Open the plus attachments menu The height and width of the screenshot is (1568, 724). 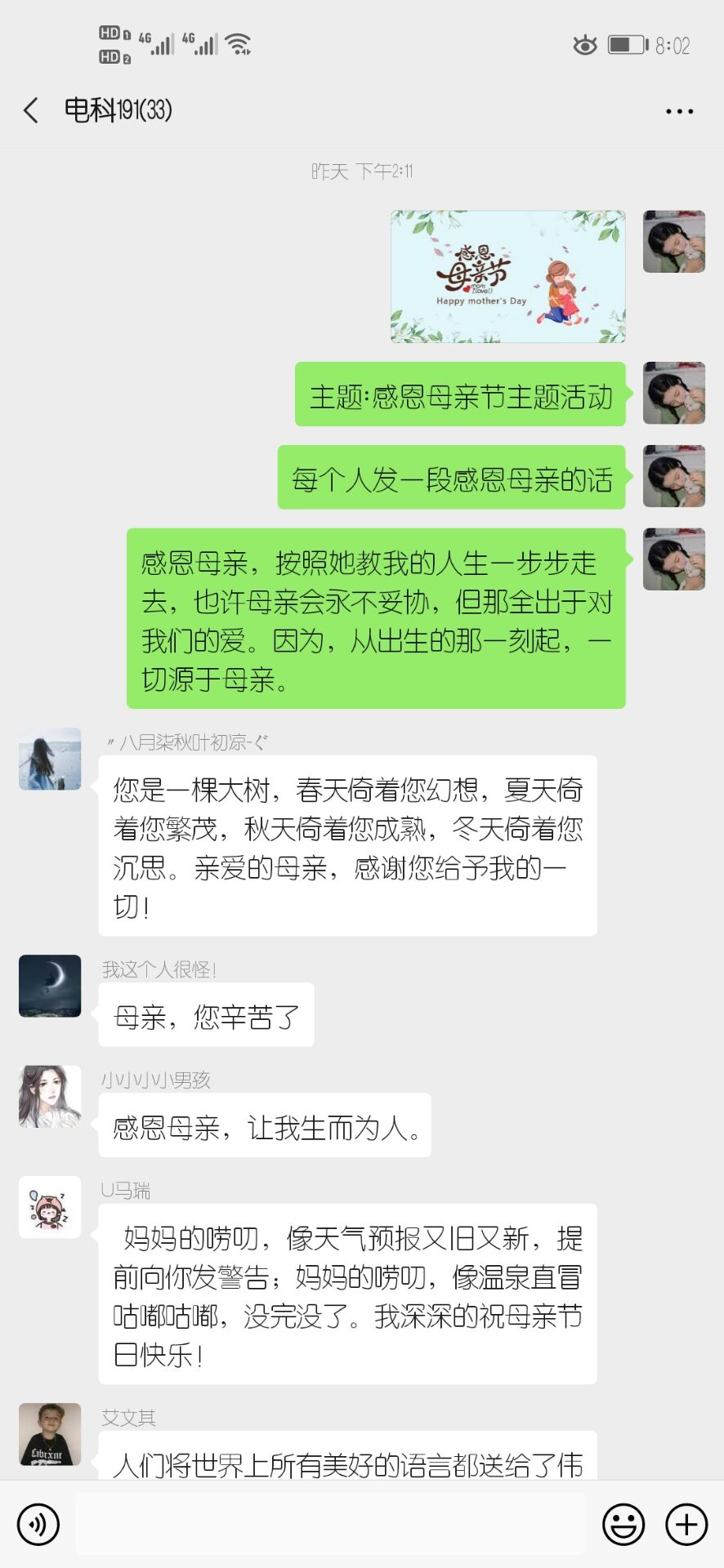[686, 1524]
